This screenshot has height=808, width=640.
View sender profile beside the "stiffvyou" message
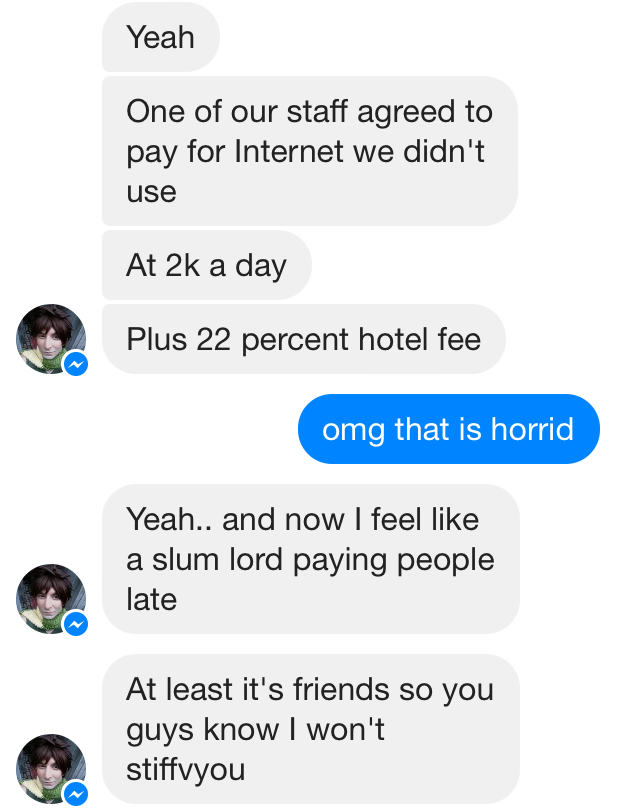51,768
